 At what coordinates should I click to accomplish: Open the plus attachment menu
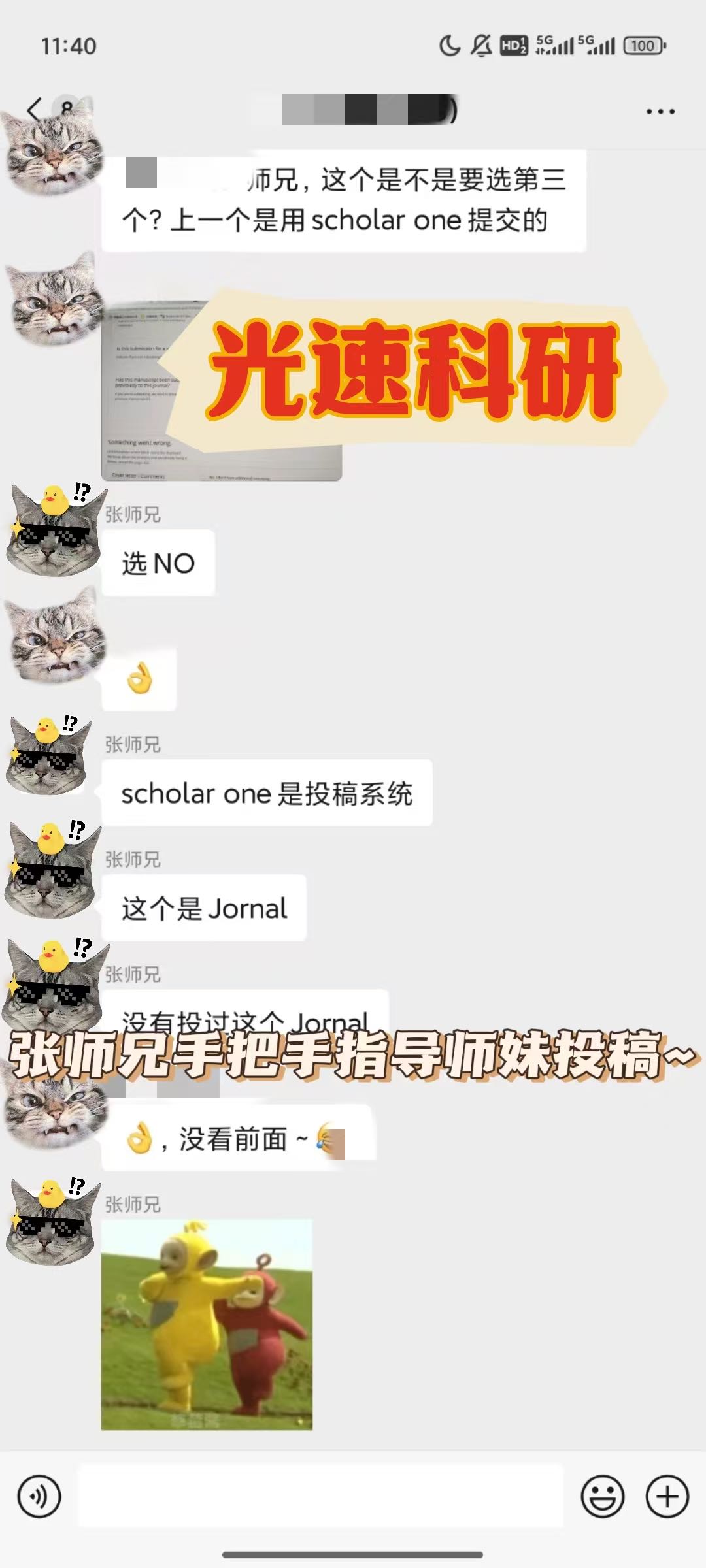click(x=667, y=1495)
